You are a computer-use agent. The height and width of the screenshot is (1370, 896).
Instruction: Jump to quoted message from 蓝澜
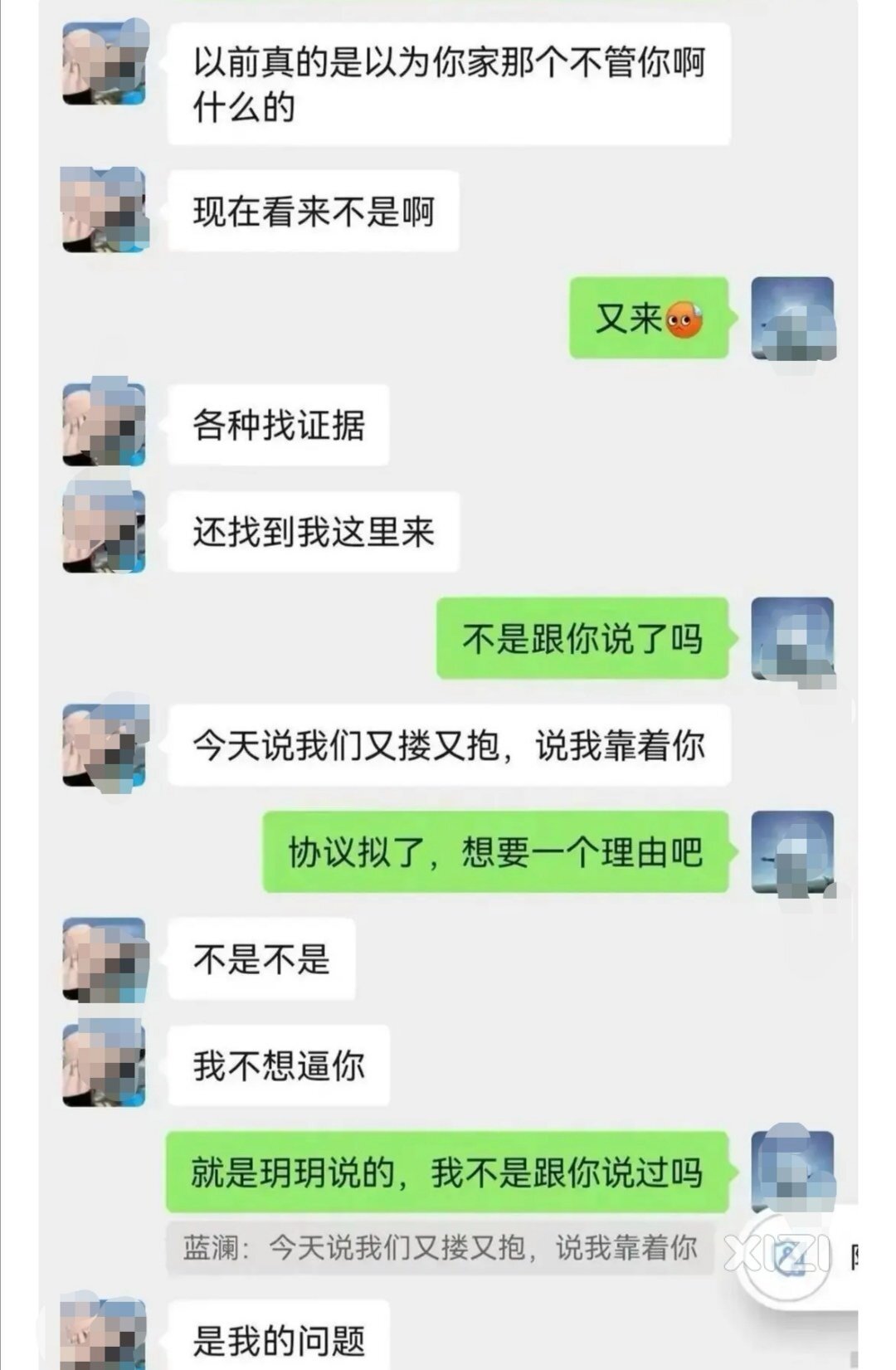click(x=440, y=1247)
